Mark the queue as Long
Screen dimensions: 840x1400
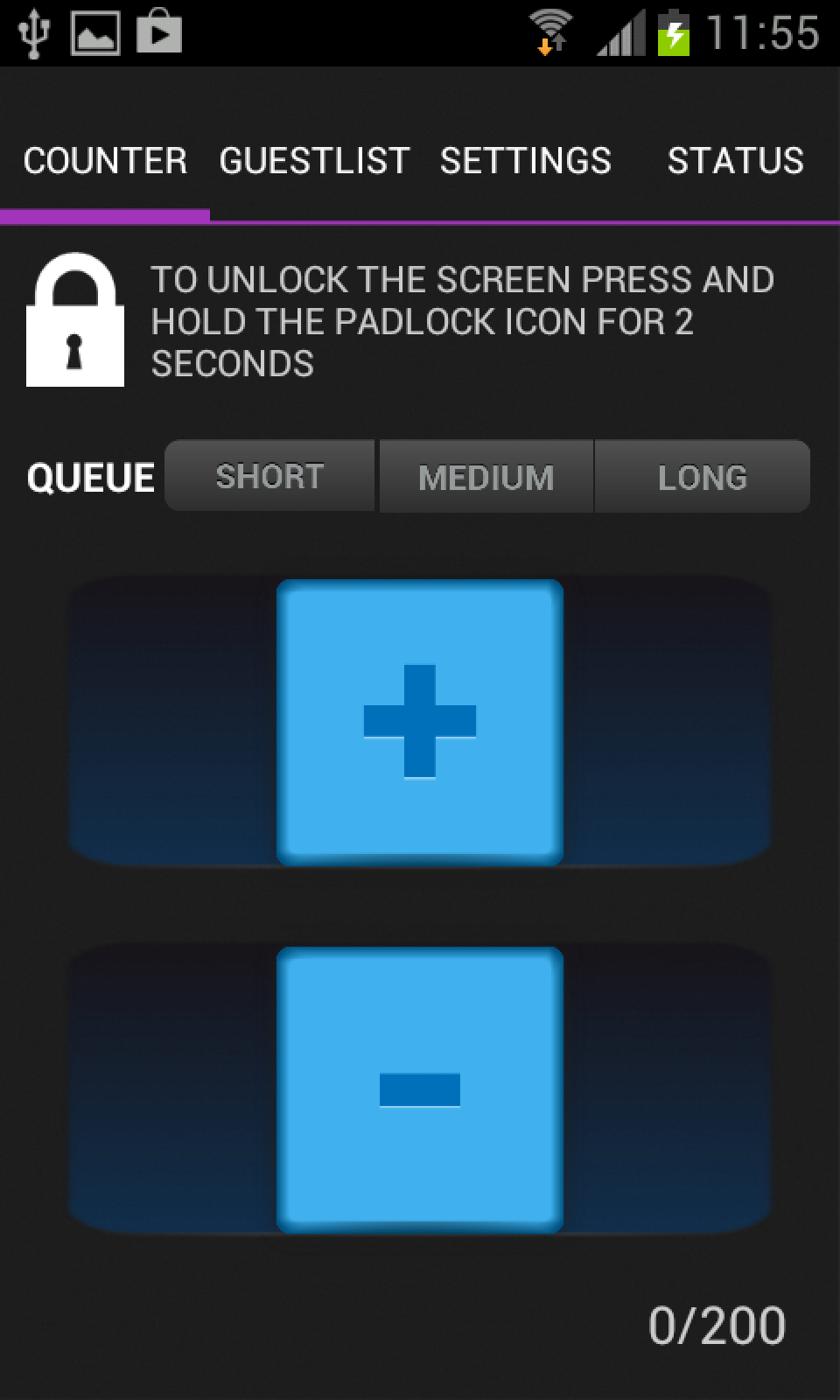coord(702,477)
